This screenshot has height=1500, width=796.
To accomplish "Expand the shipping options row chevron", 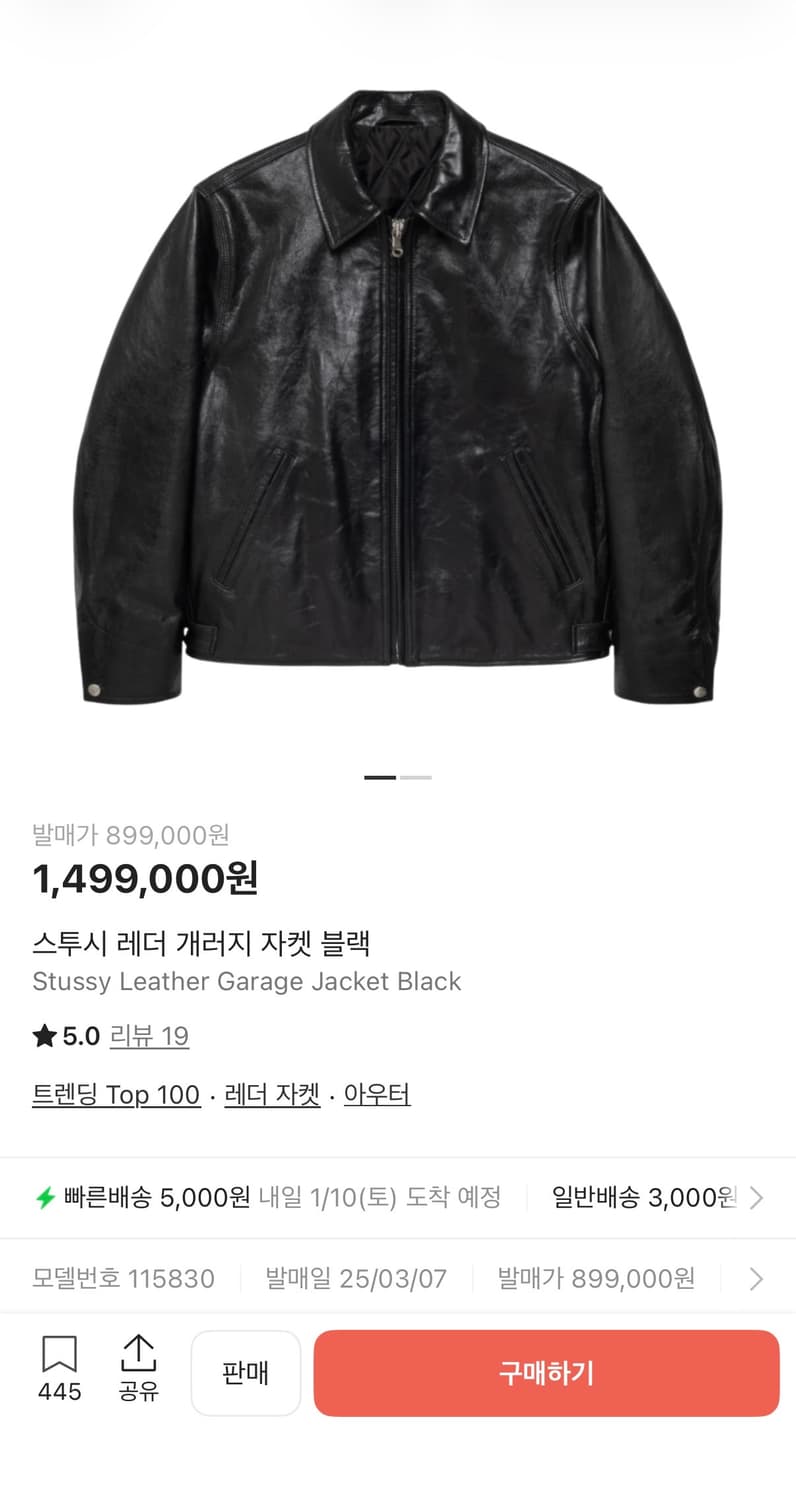I will [757, 1197].
